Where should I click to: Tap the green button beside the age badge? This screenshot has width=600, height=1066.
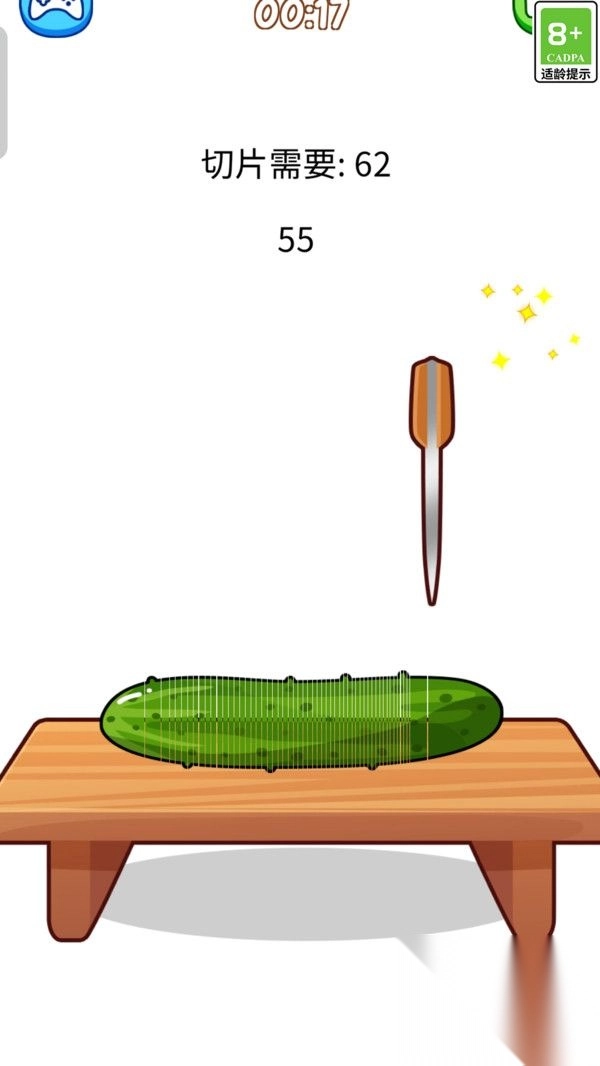click(x=523, y=14)
